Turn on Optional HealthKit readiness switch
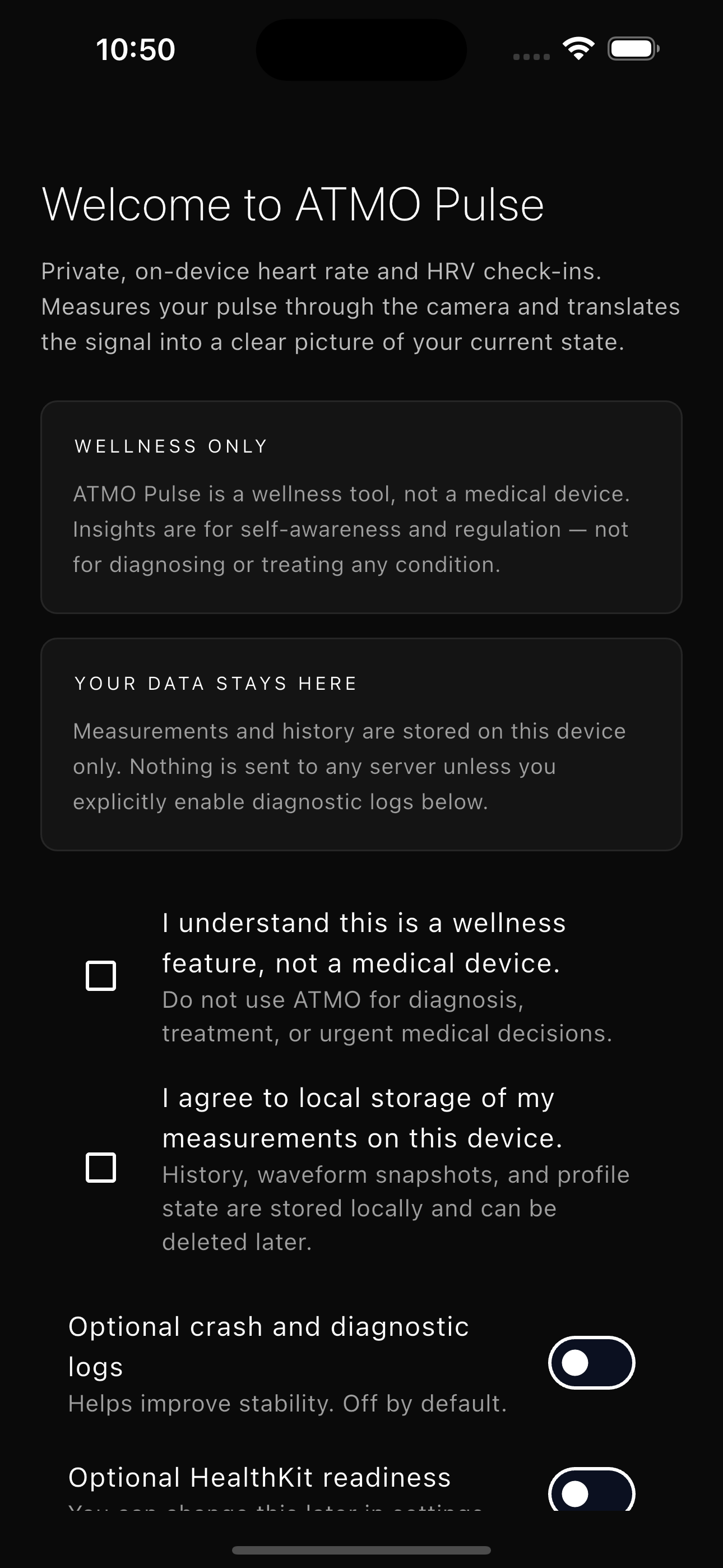Viewport: 723px width, 1568px height. 591,1491
